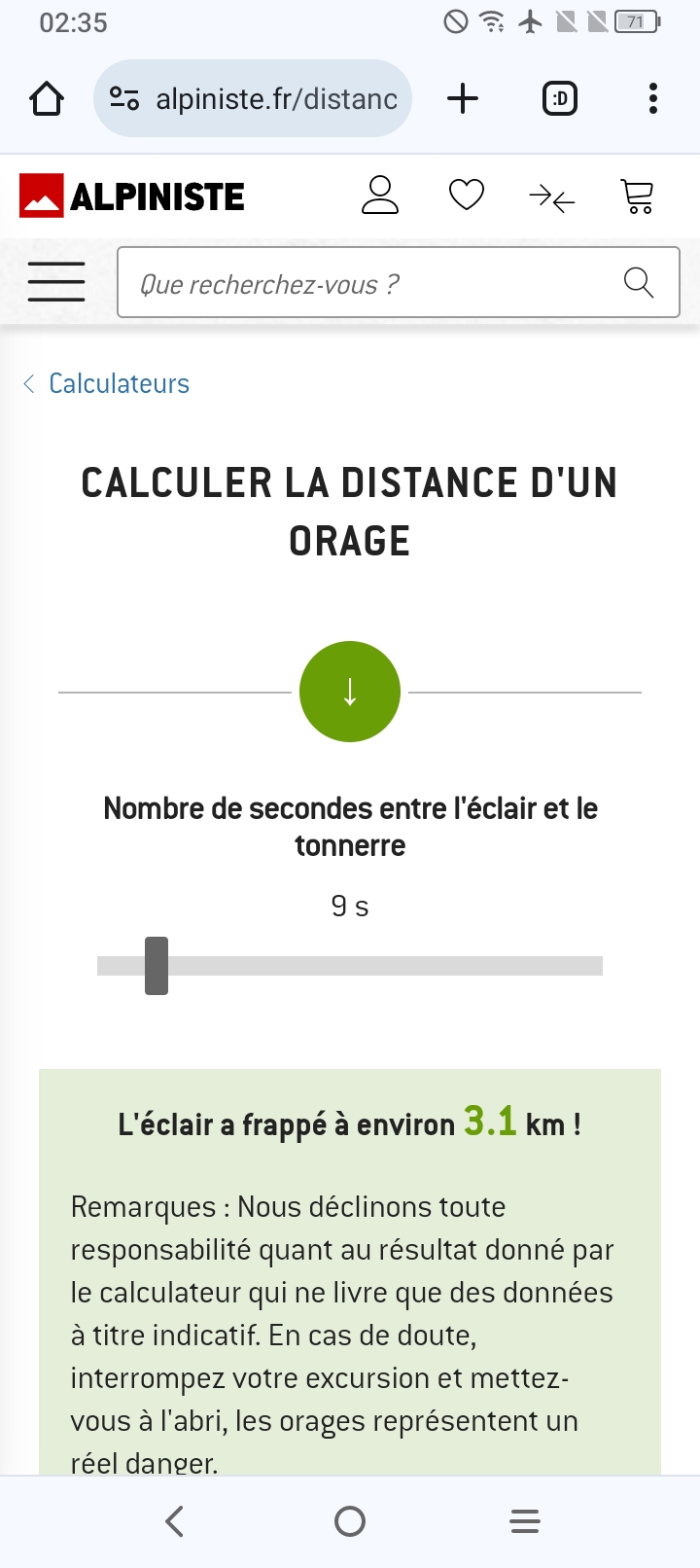Go to the browser home page
Viewport: 700px width, 1568px height.
[47, 99]
